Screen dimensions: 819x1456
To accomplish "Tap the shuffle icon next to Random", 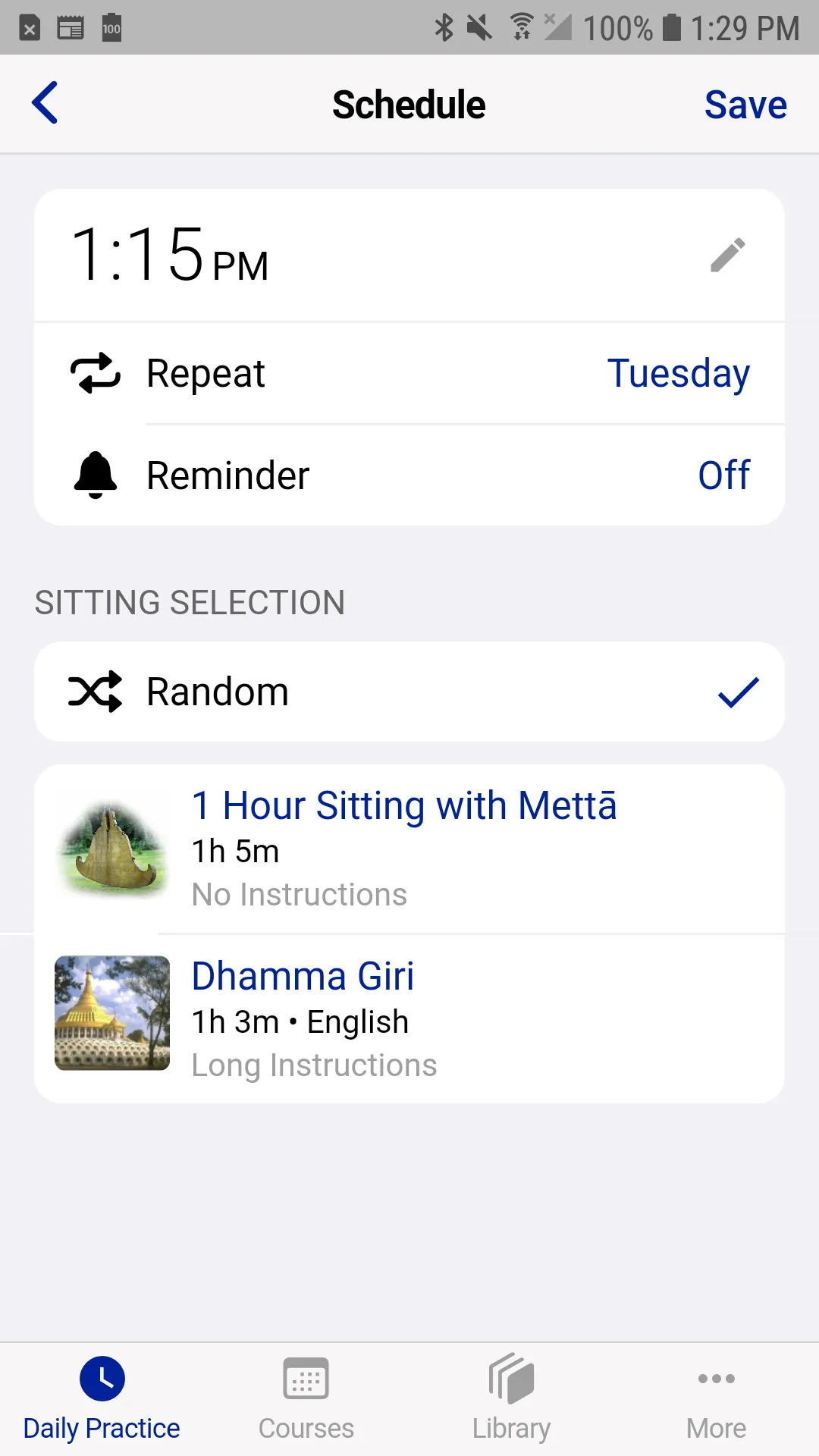I will click(x=94, y=691).
